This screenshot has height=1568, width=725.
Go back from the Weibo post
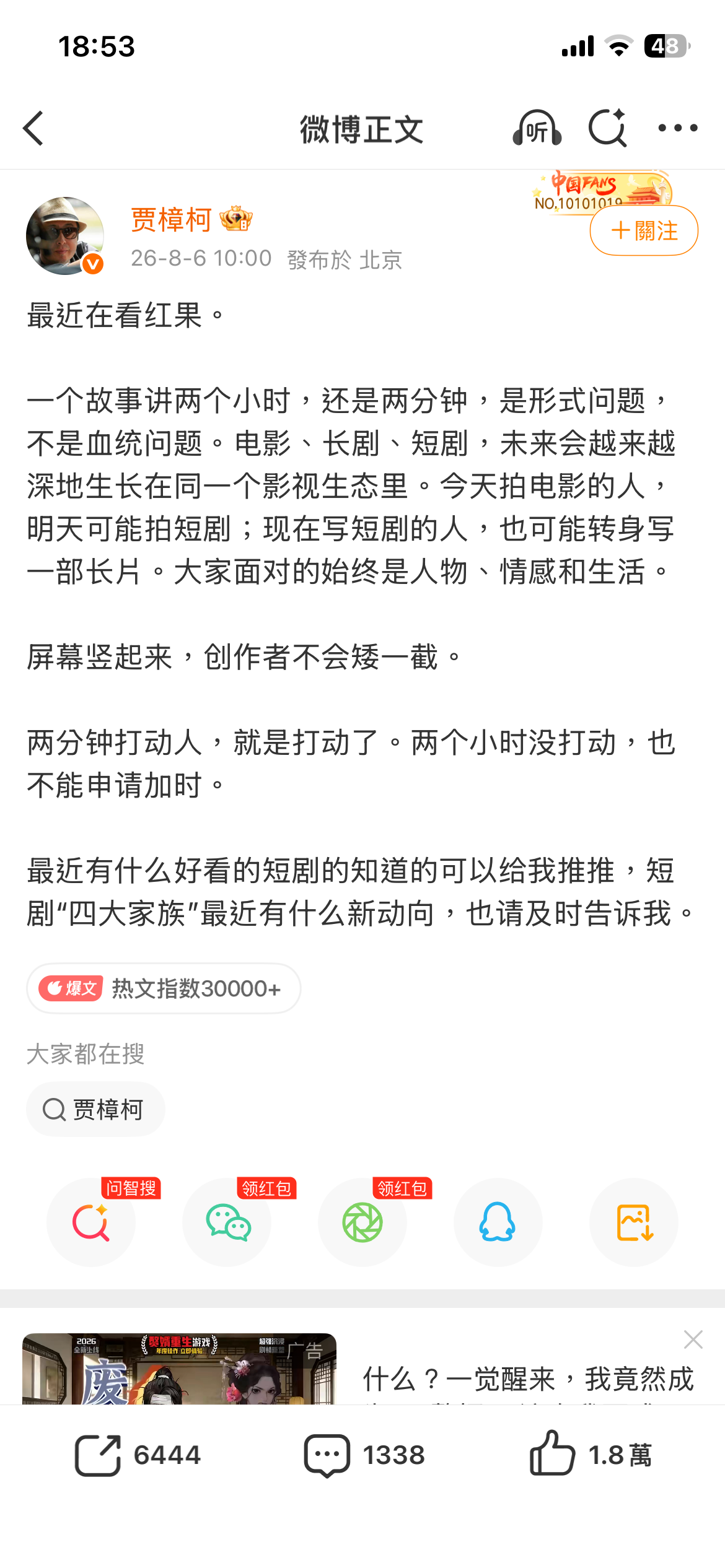tap(33, 128)
